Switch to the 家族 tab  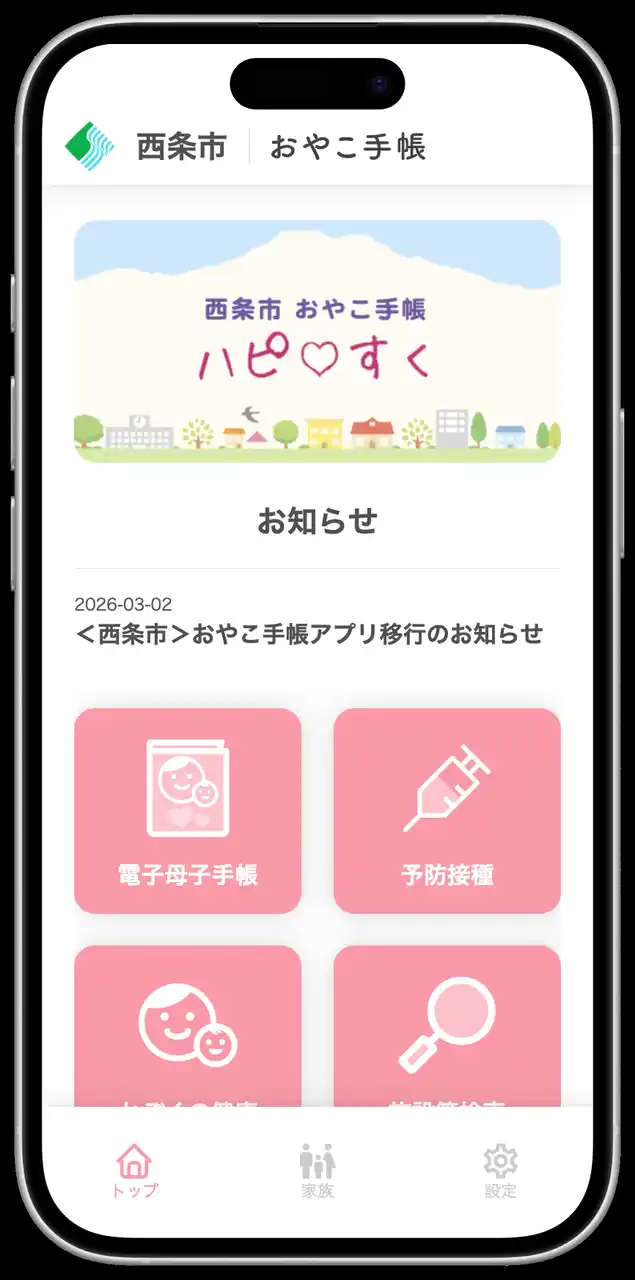coord(317,1171)
